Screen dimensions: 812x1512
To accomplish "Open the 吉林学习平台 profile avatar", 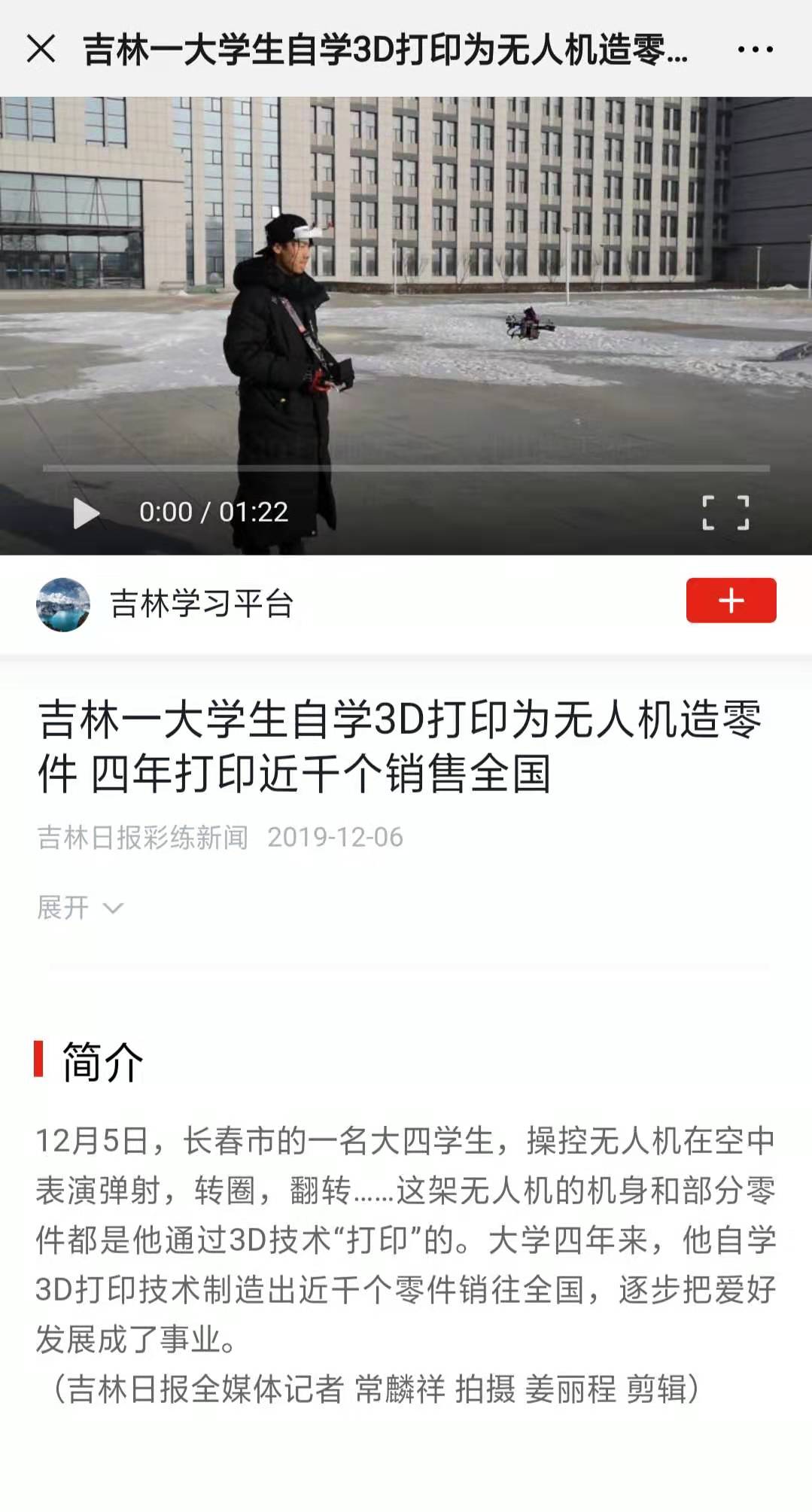I will 63,604.
